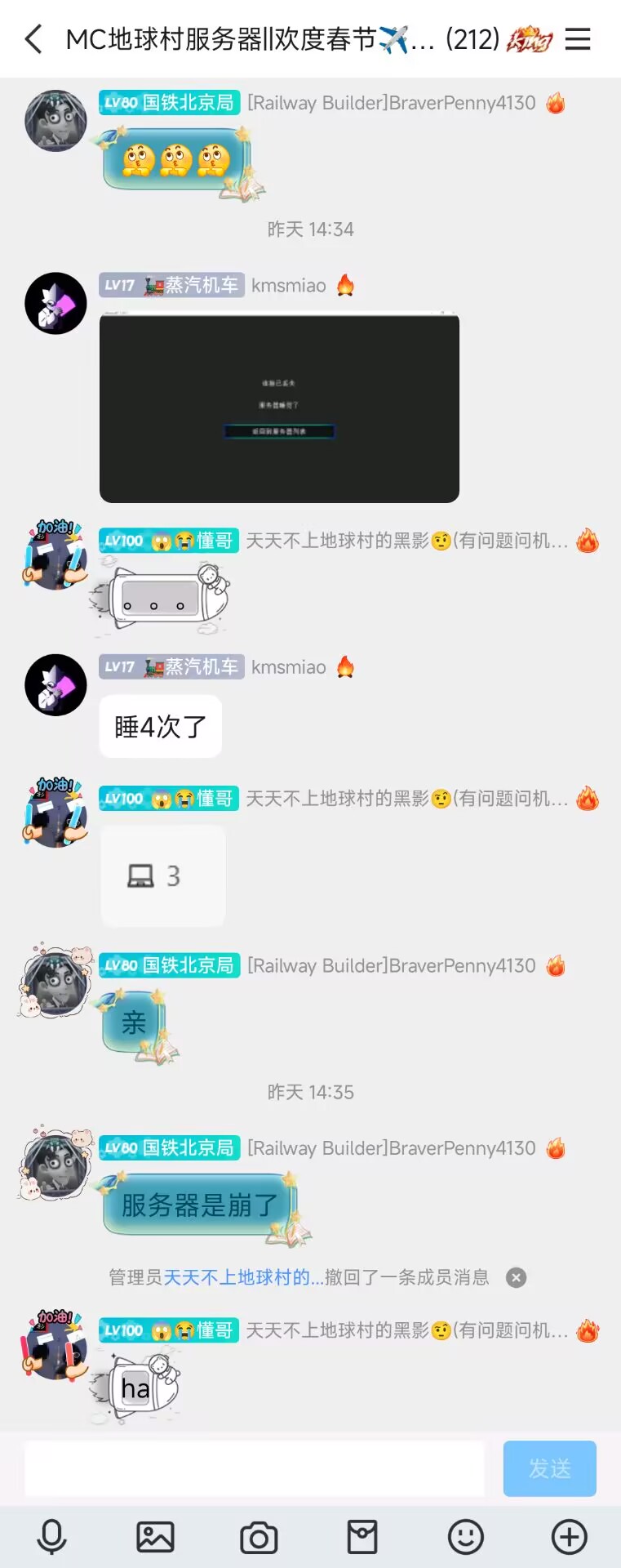Open the photo gallery picker
The width and height of the screenshot is (621, 1568).
(x=155, y=1538)
